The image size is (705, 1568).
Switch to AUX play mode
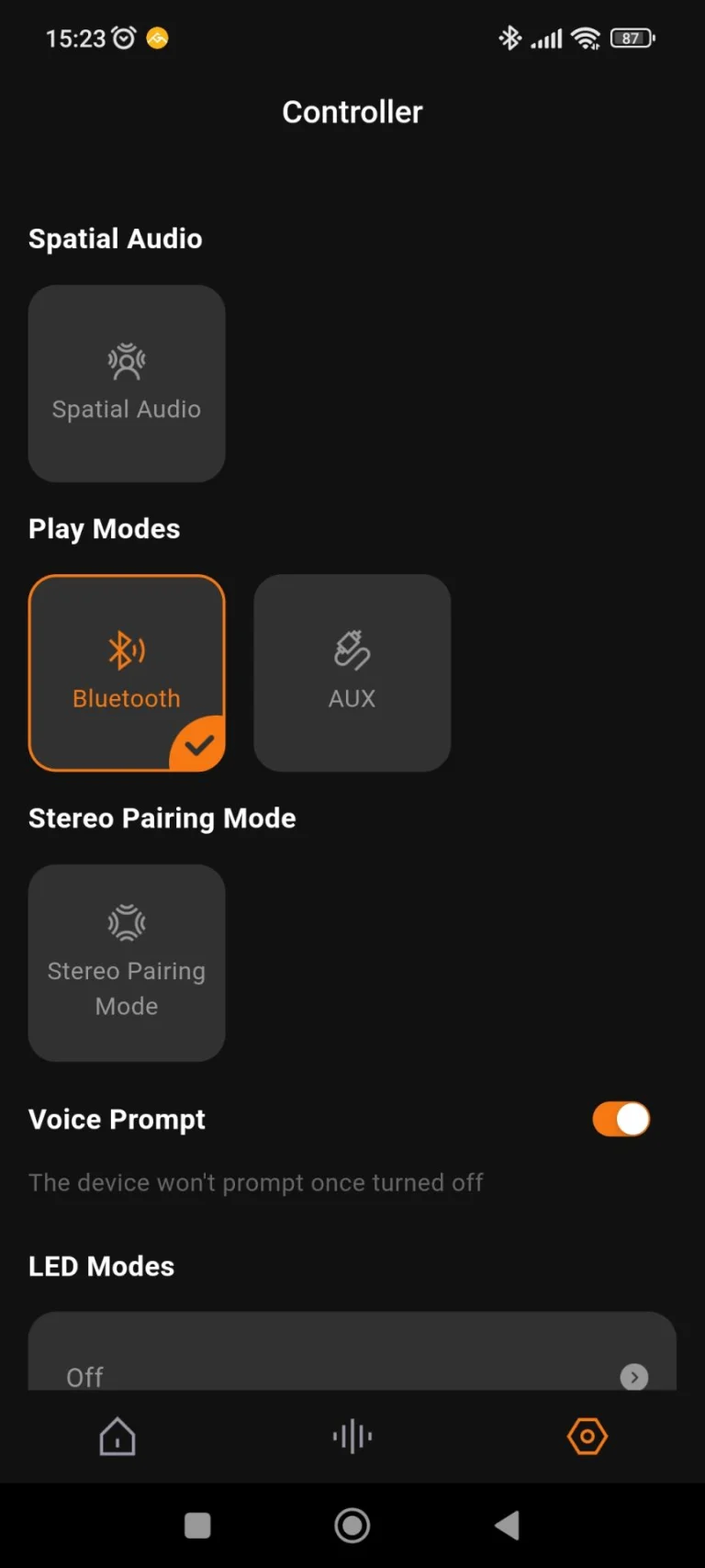point(352,673)
